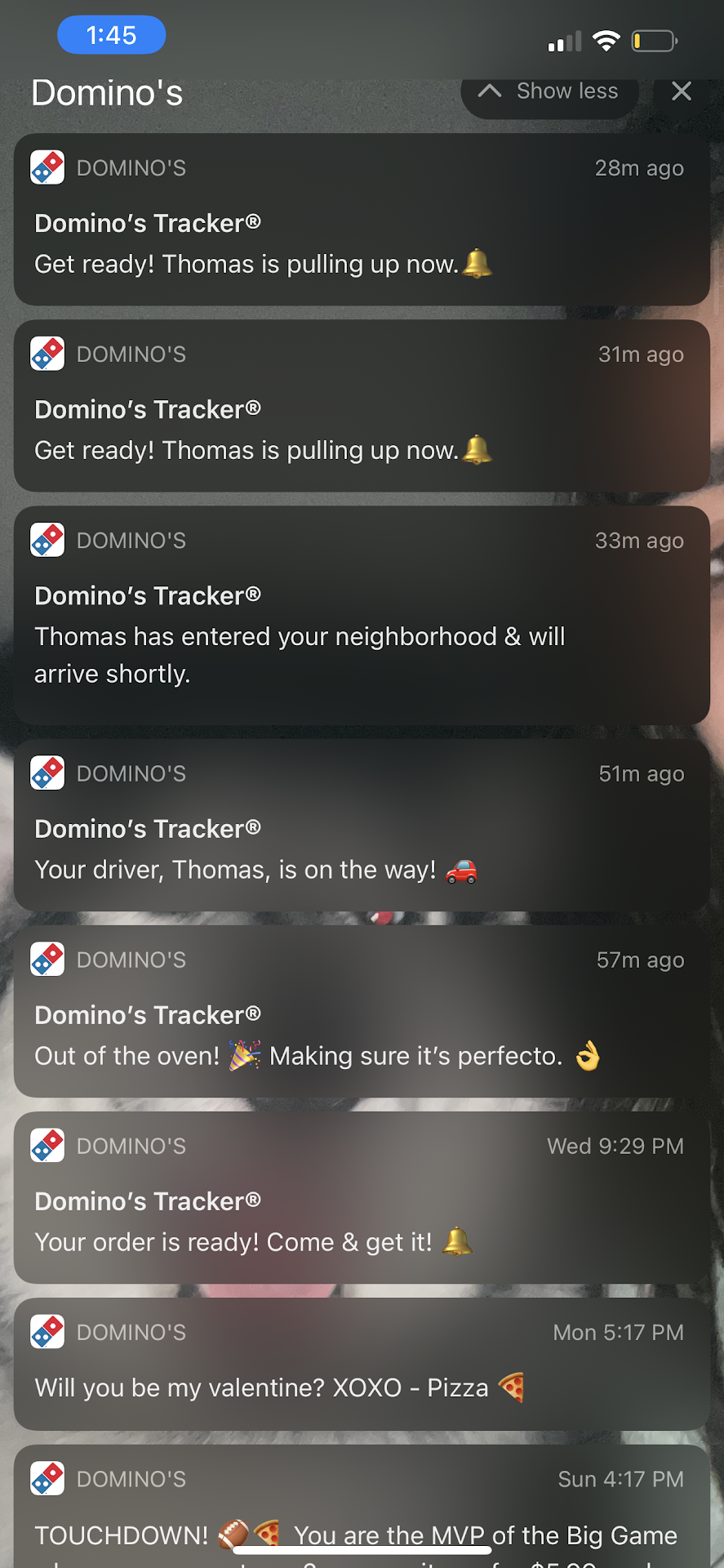Open the Domino's Tracker notification from 31m ago

coord(362,406)
